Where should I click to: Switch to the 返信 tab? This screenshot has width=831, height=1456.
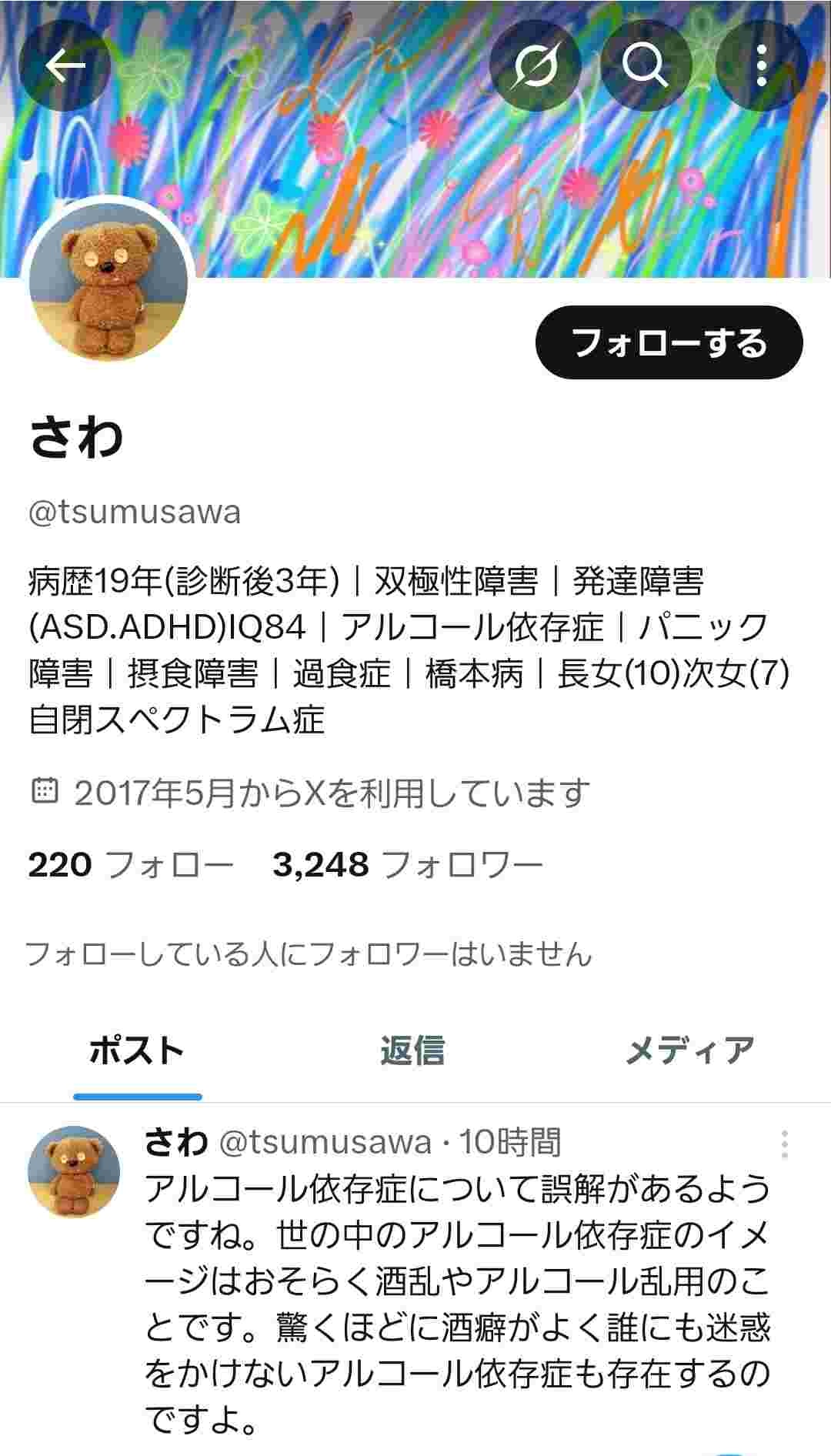tap(412, 1050)
